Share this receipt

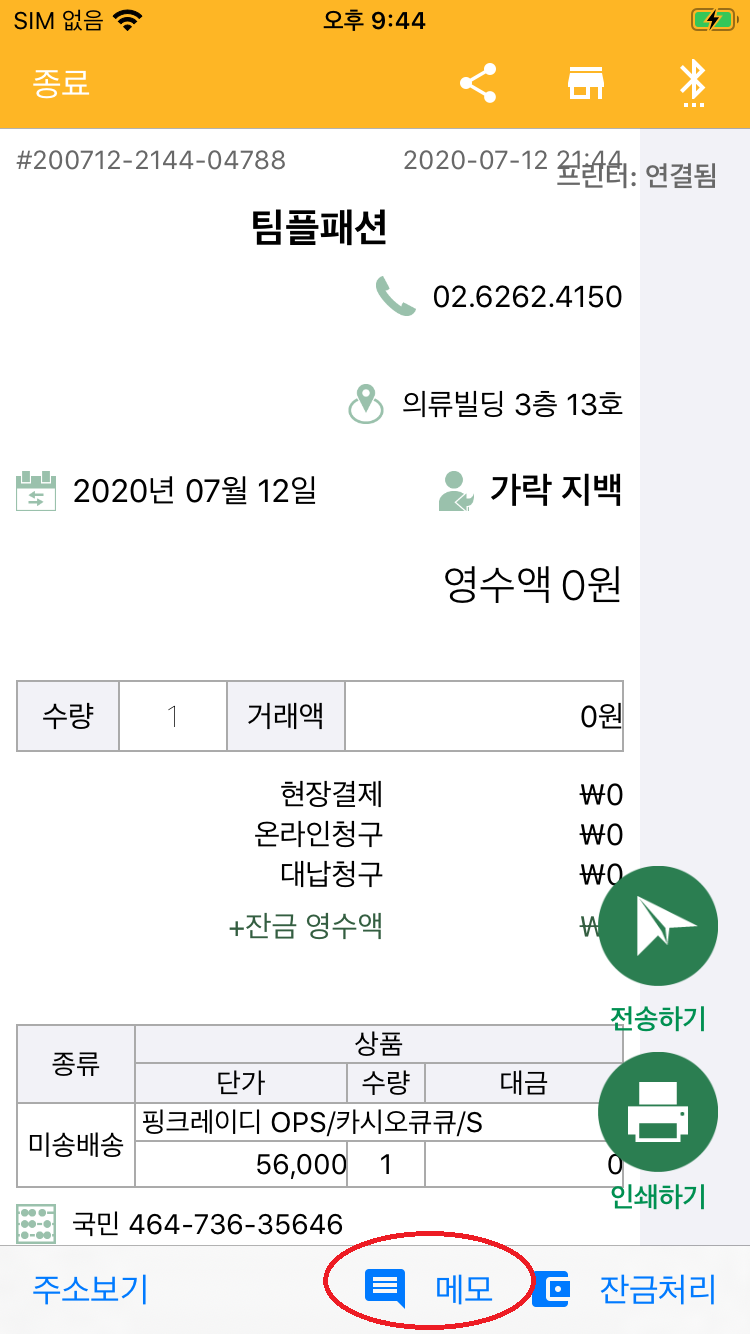click(478, 83)
